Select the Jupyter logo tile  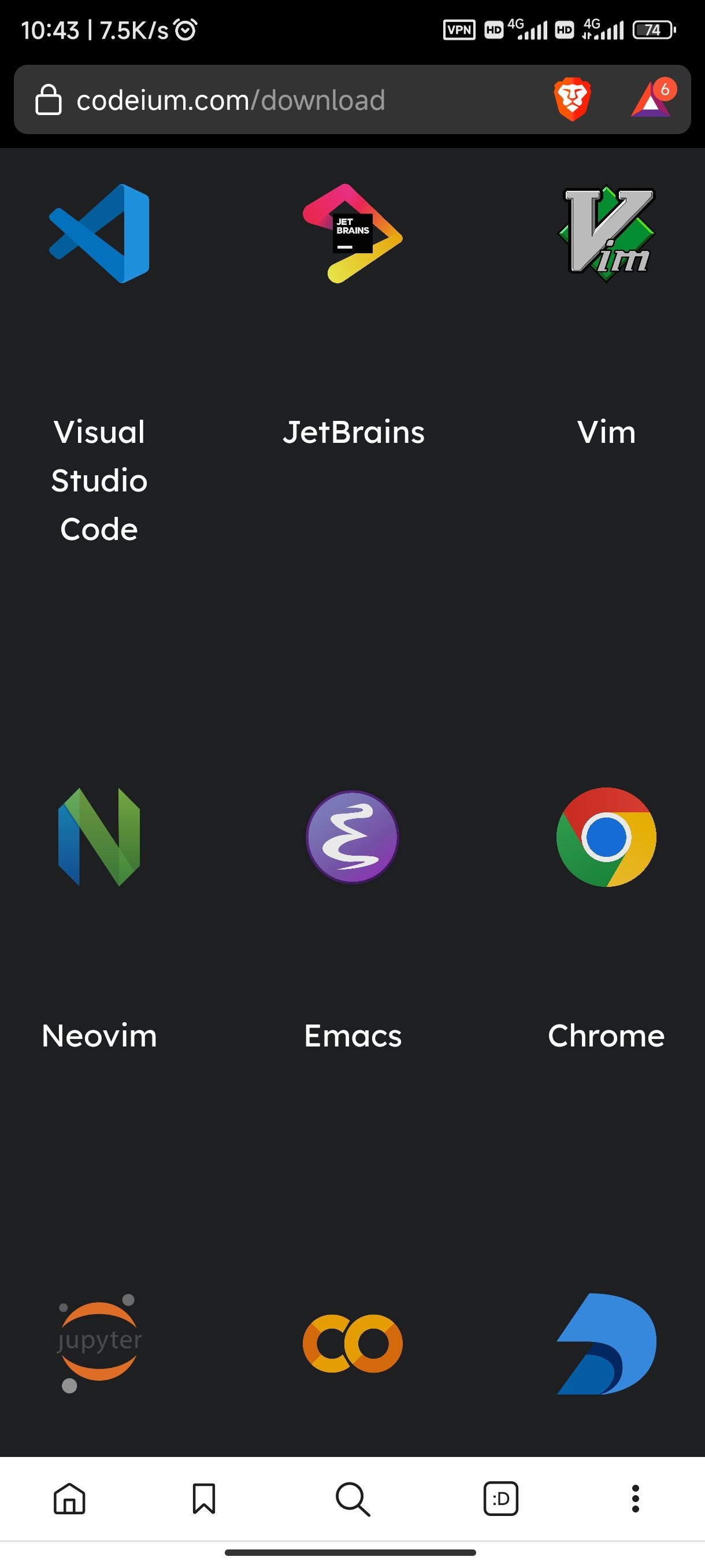(99, 1344)
